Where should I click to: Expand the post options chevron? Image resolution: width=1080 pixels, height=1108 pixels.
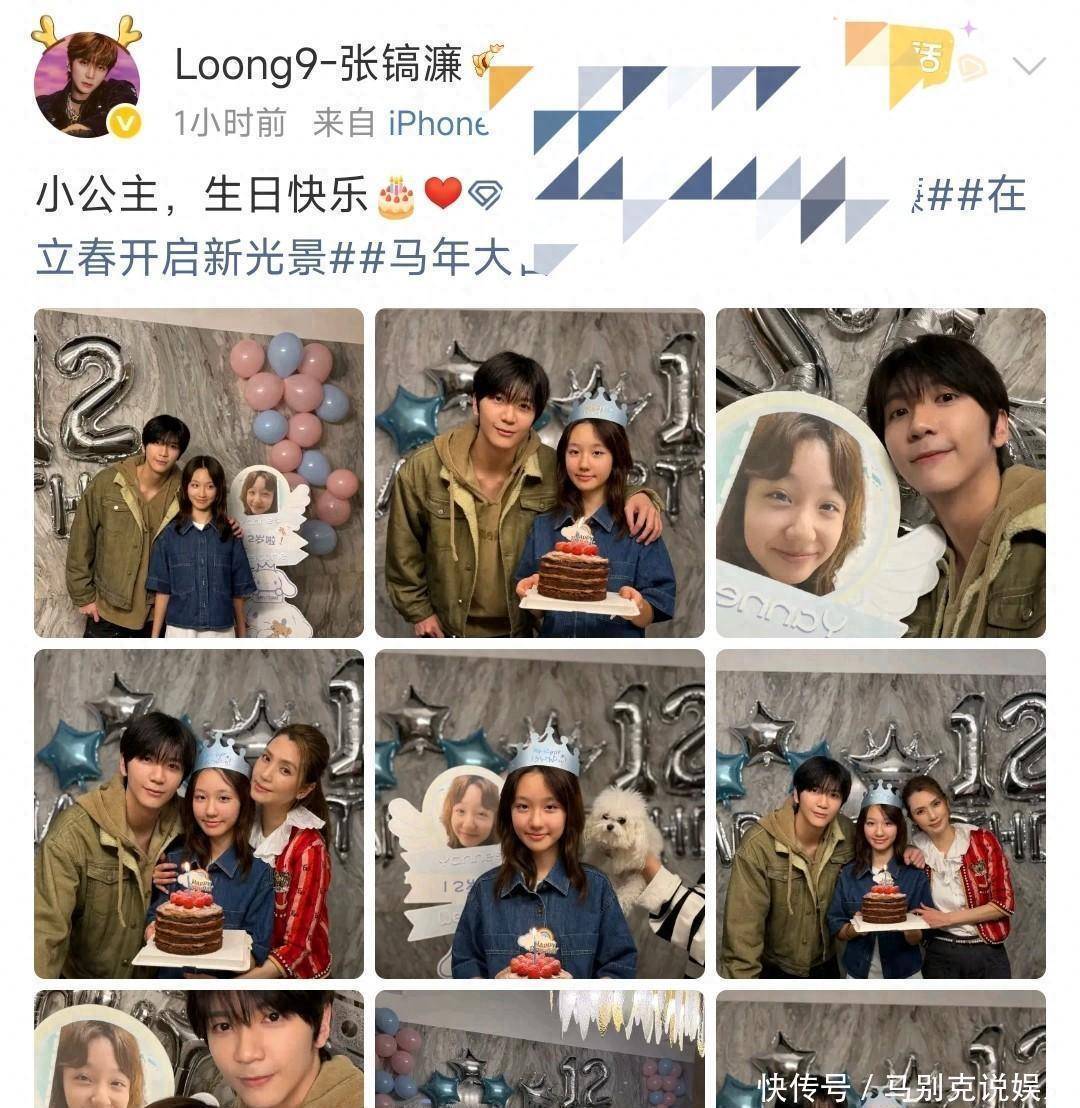pyautogui.click(x=1028, y=67)
